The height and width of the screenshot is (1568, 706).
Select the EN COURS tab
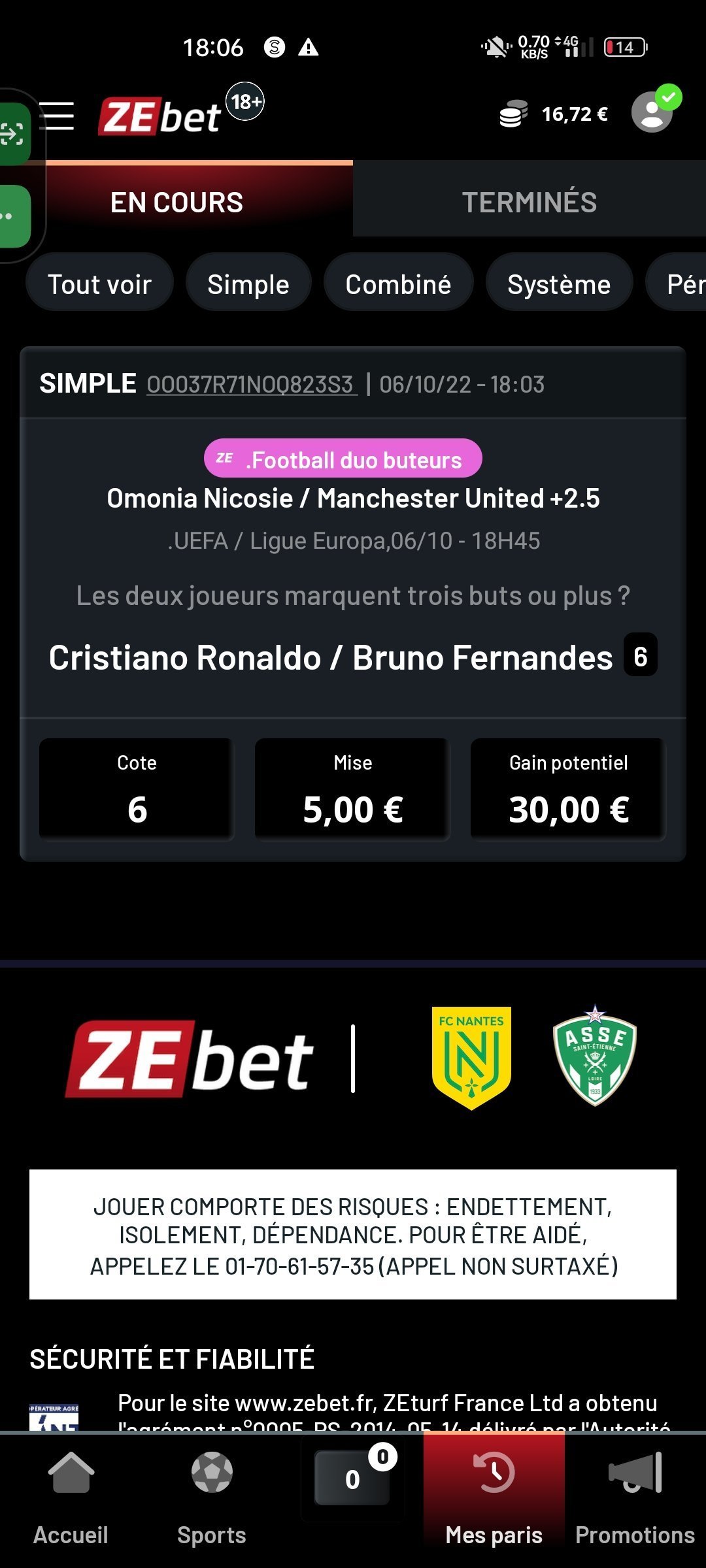click(176, 202)
